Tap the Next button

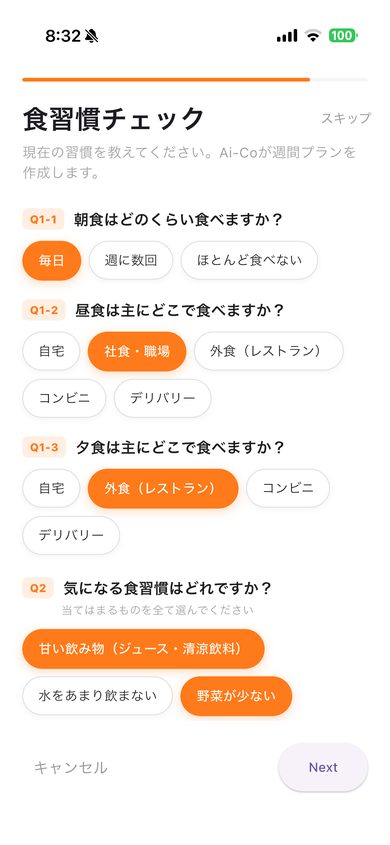click(x=323, y=767)
